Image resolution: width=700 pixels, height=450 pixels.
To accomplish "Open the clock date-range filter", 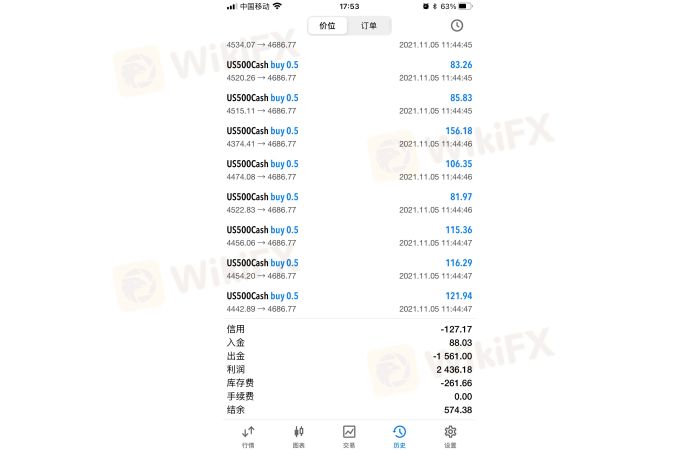I will (456, 26).
